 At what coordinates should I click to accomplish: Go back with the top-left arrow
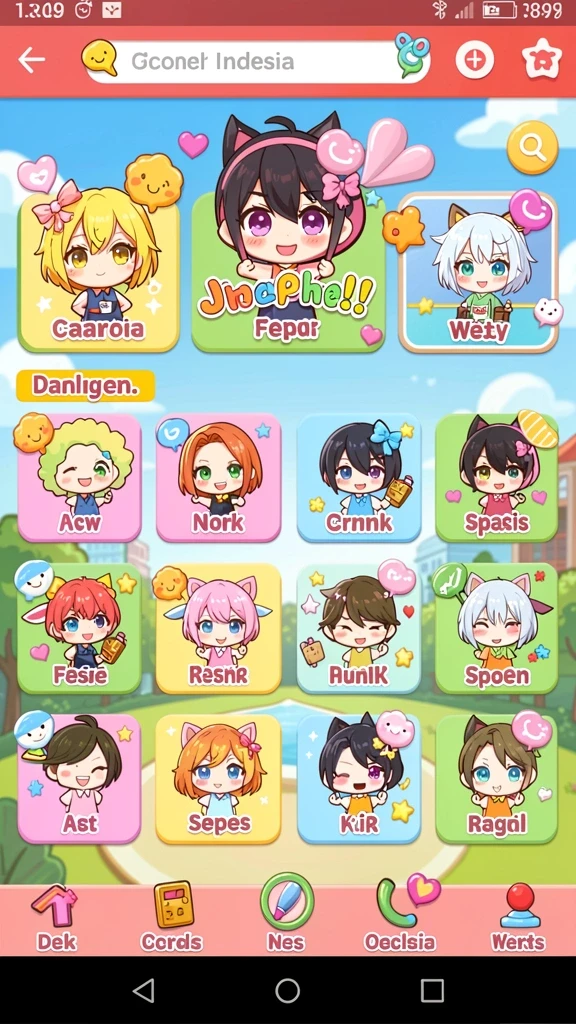pyautogui.click(x=31, y=60)
